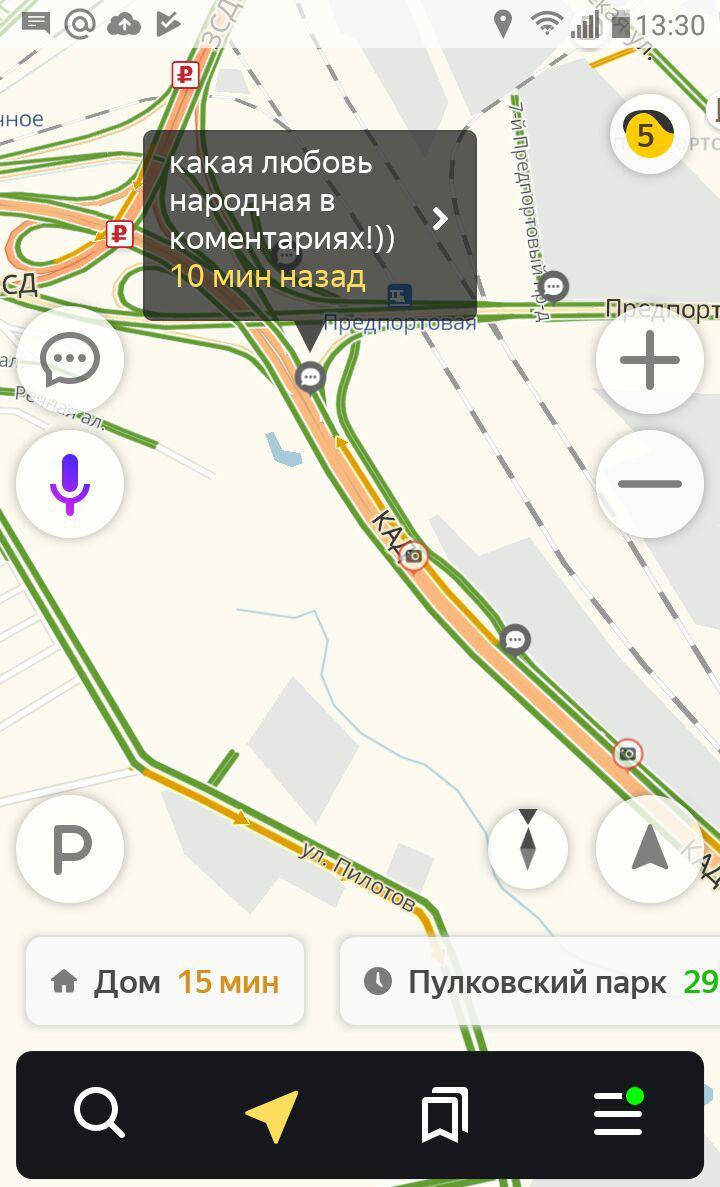Open saved places bookmarks
Screen dimensions: 720x1187
coord(445,1114)
